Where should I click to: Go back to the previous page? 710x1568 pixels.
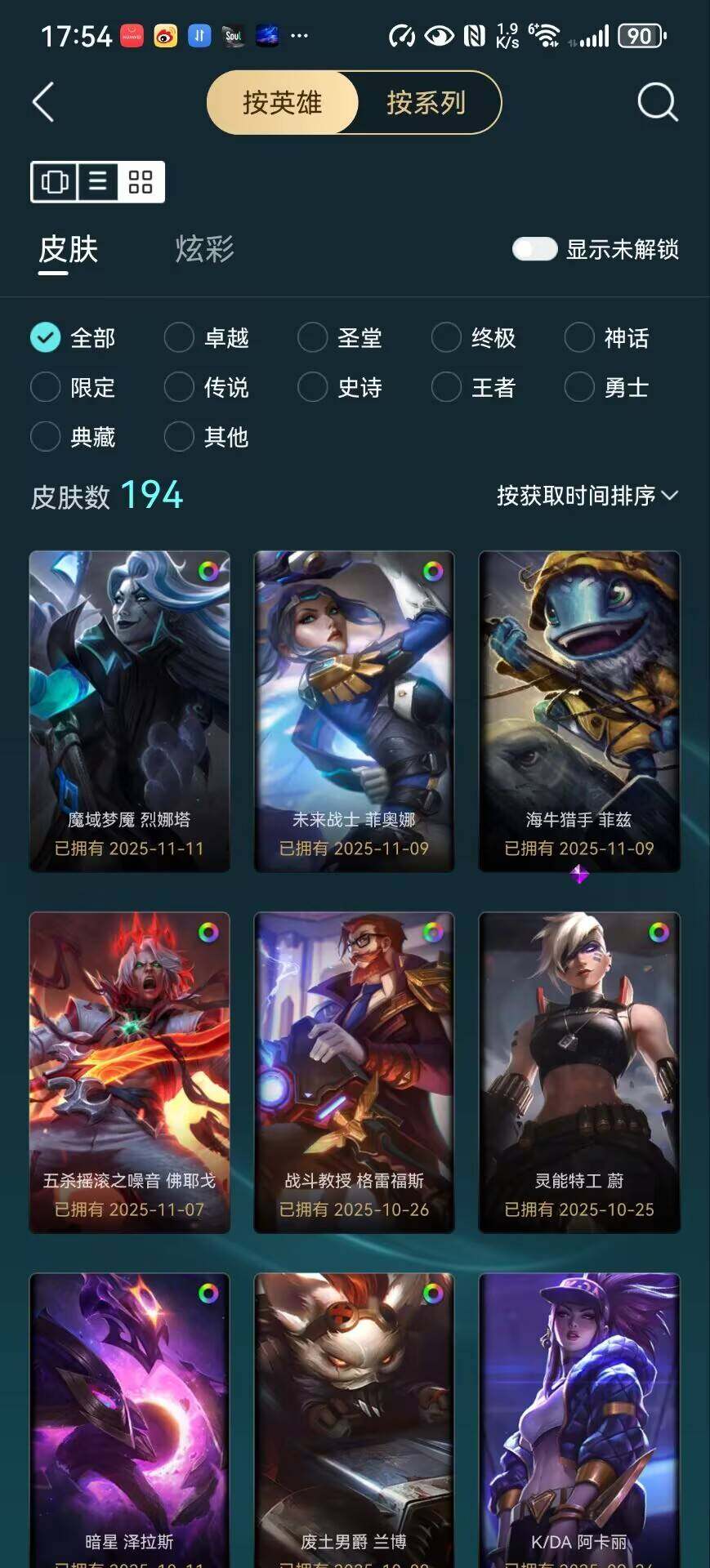click(x=43, y=103)
